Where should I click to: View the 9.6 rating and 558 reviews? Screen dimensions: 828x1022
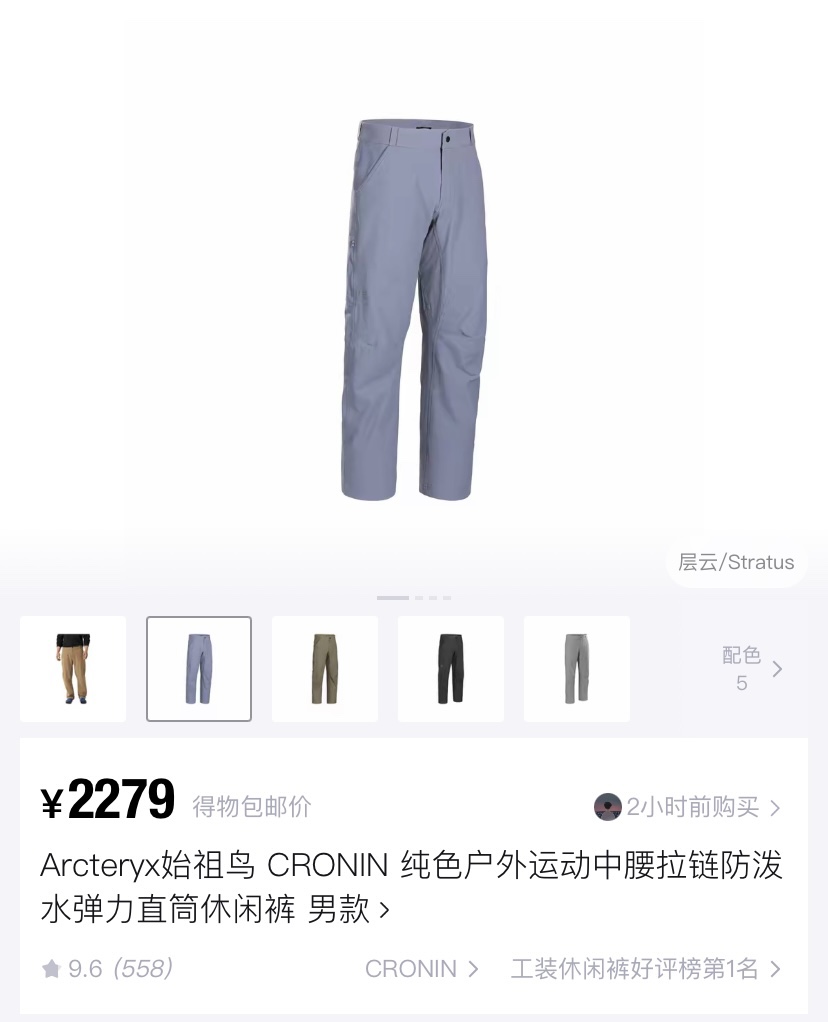coord(108,968)
